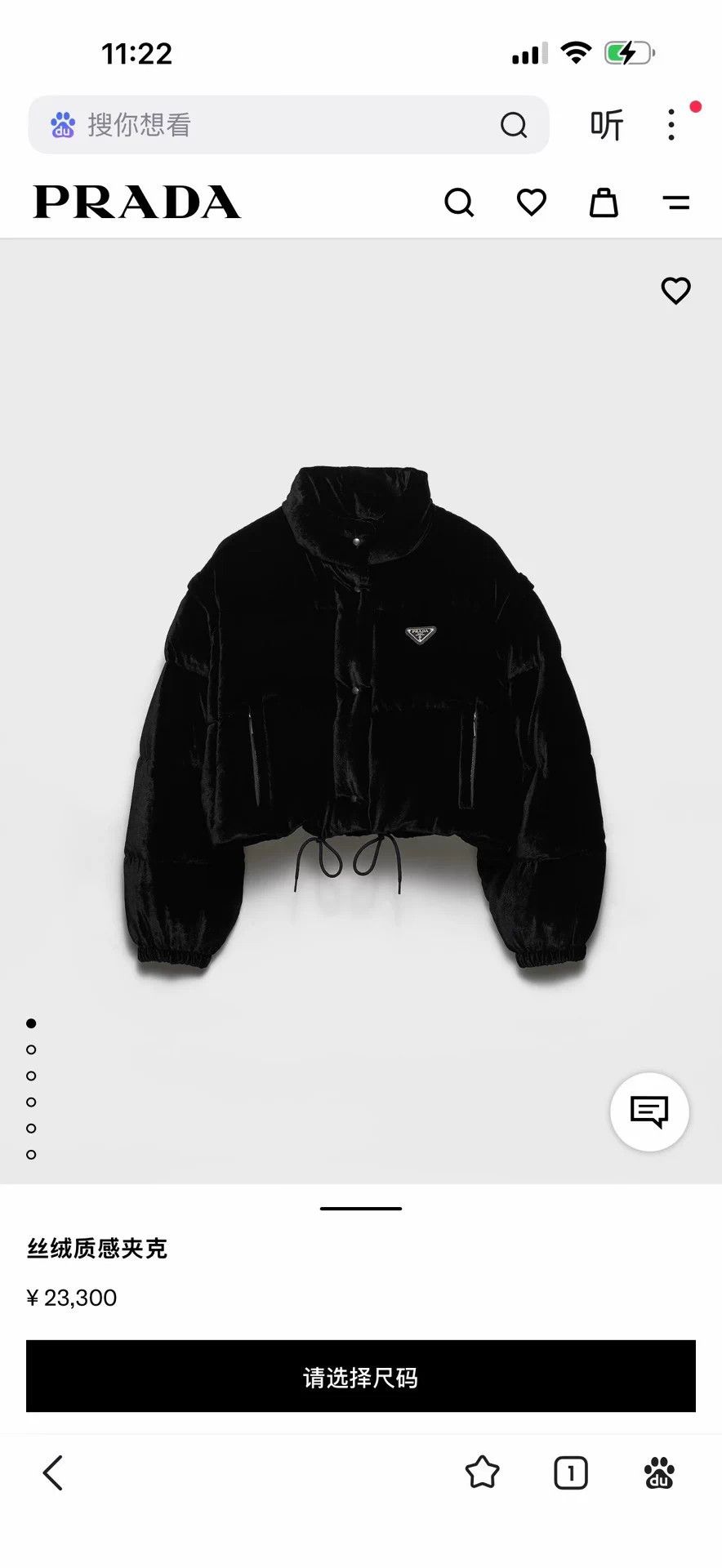Screen dimensions: 722x1568
Task: Jump to the last product image dot
Action: pyautogui.click(x=31, y=1155)
